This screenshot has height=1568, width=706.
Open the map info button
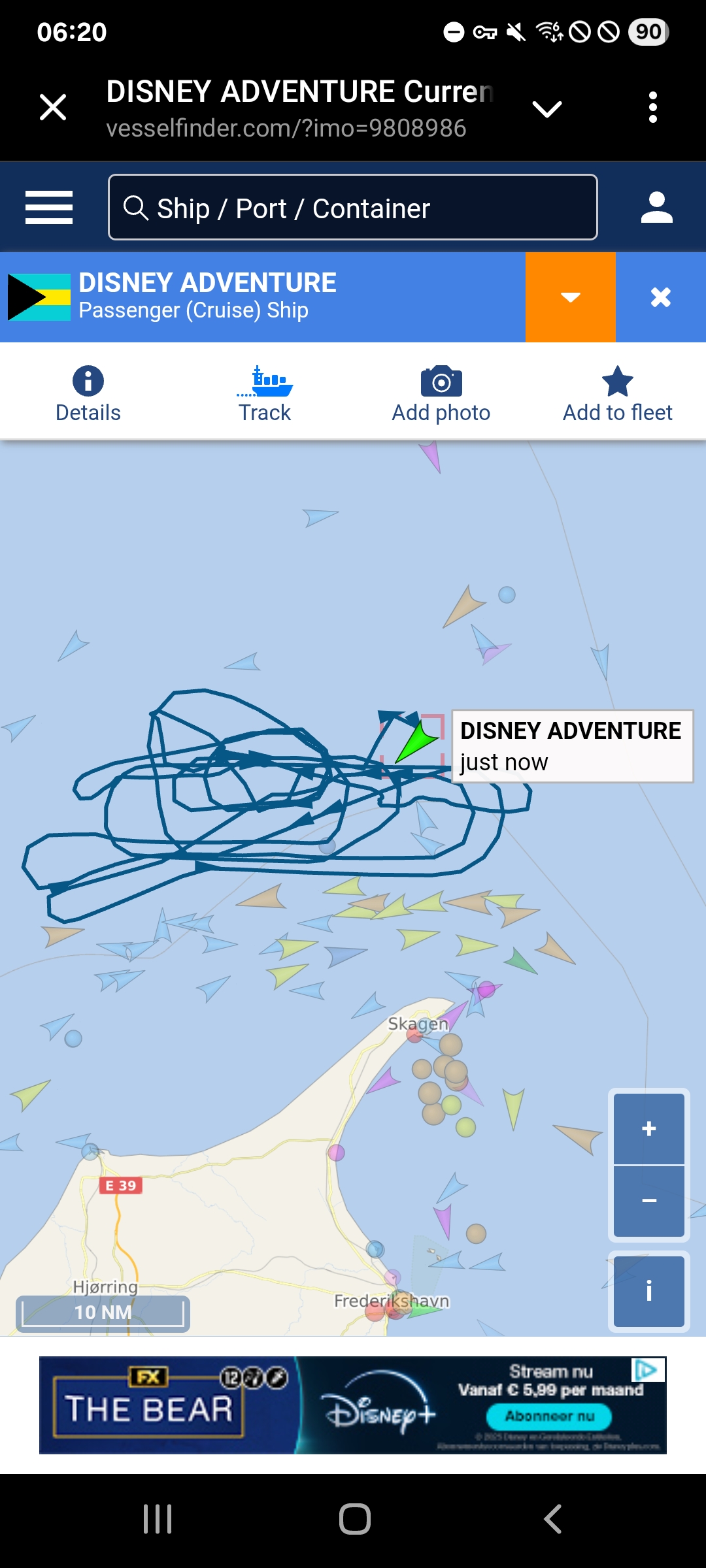click(648, 1291)
